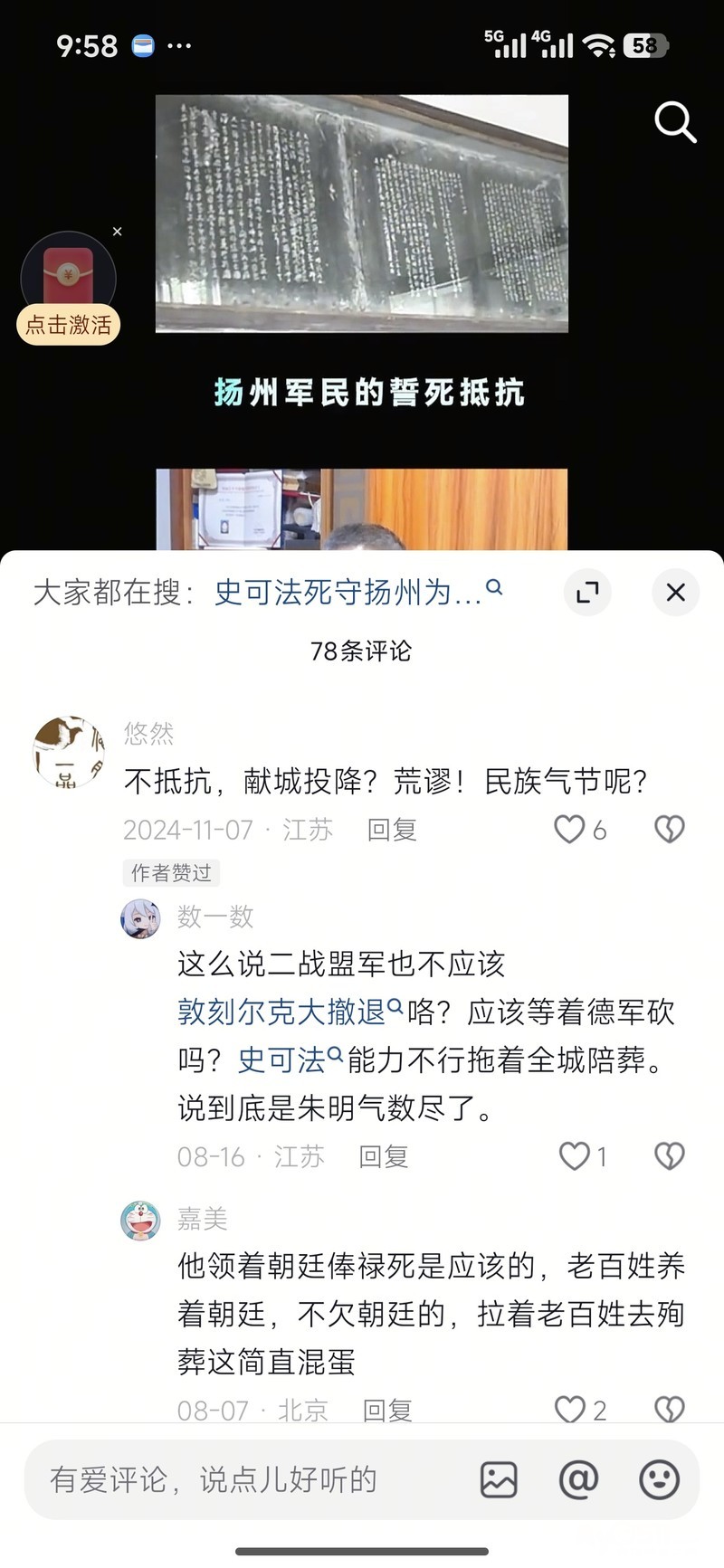Like 悠然's comment

point(570,829)
